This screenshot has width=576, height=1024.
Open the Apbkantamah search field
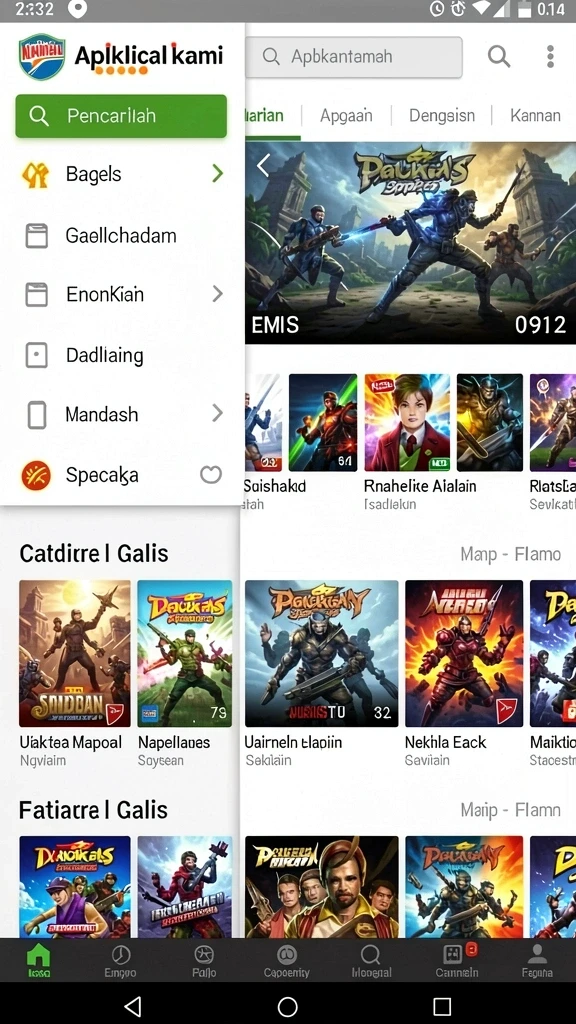354,57
